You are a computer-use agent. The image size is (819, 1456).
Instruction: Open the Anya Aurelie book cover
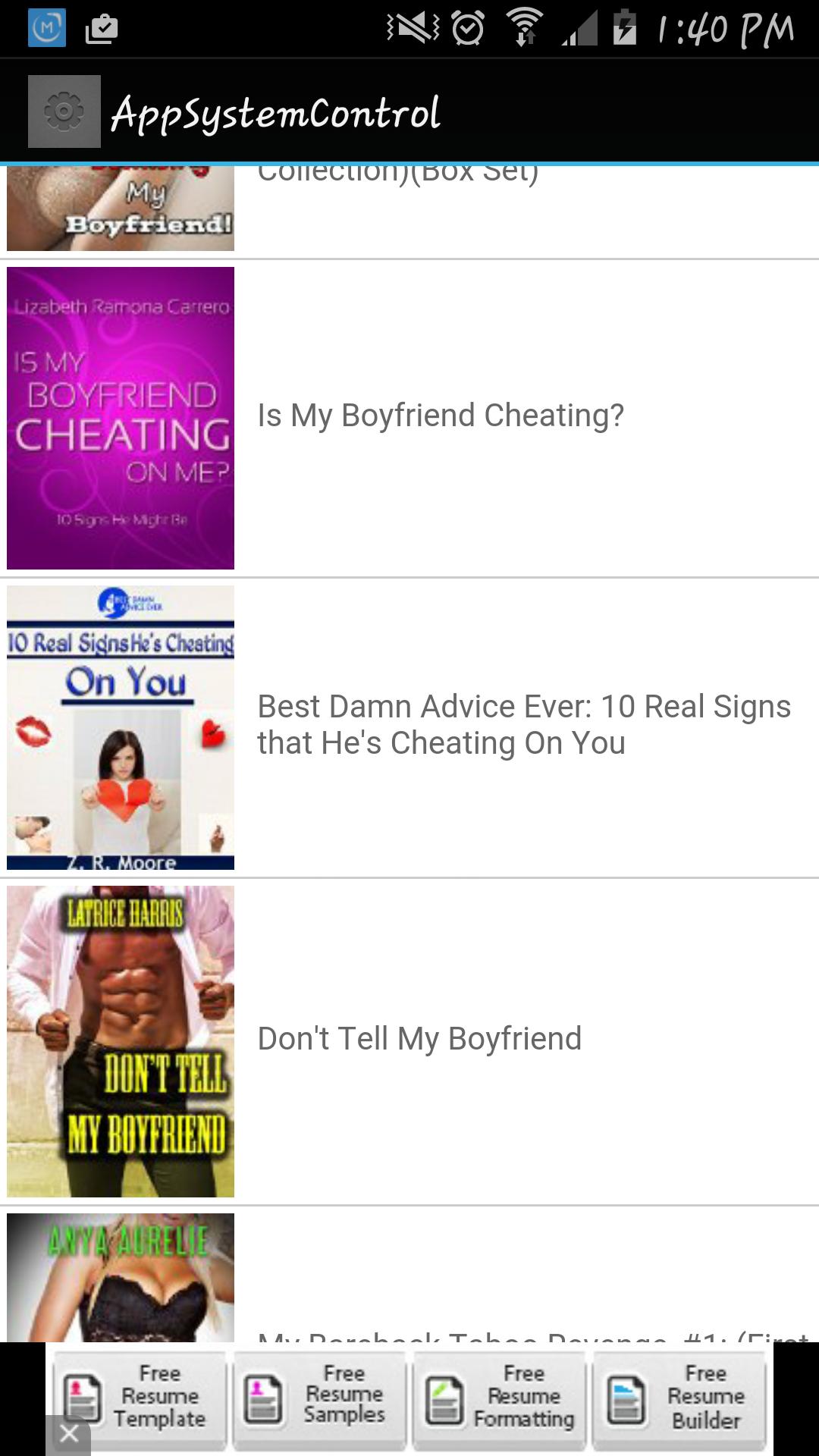(x=121, y=1289)
